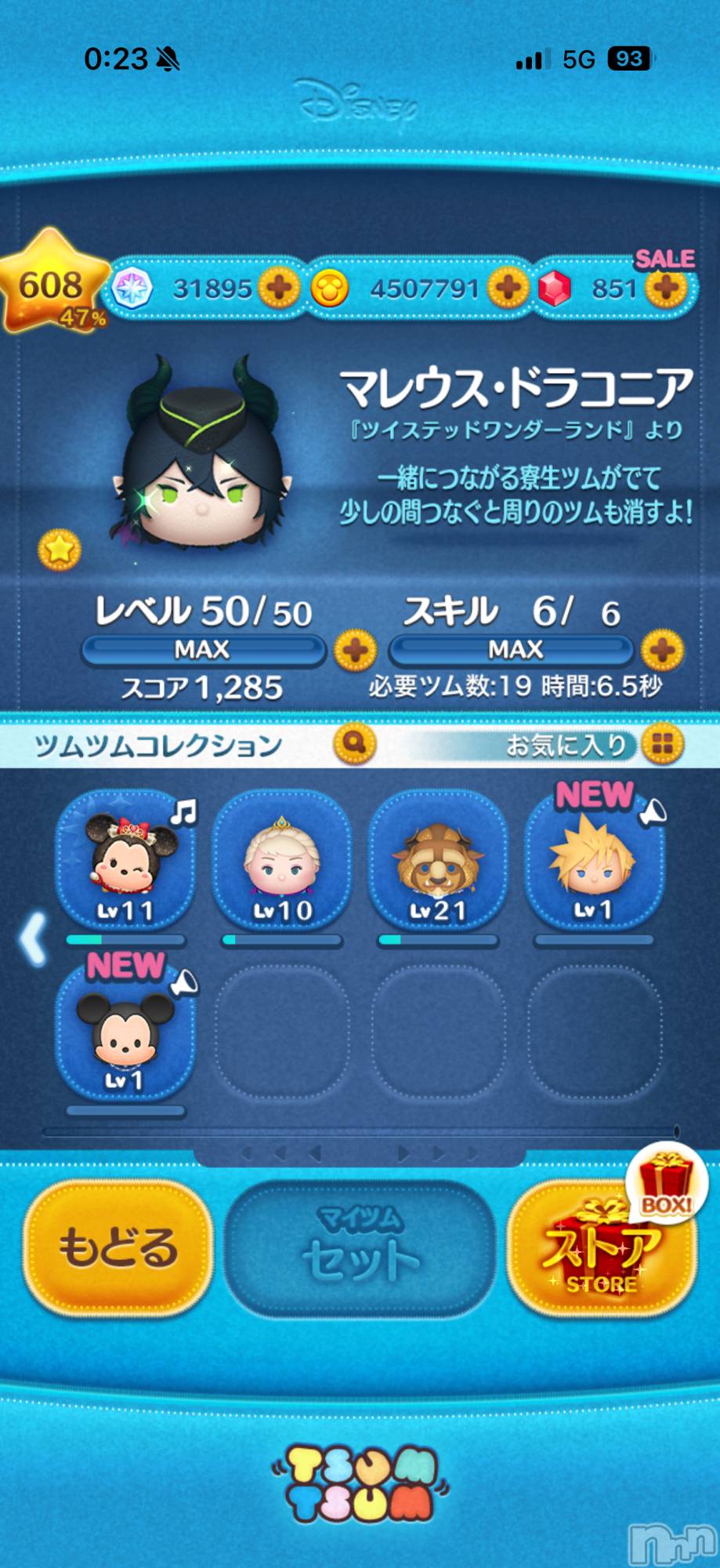Open player level 608 star badge
Viewport: 720px width, 1568px height.
(52, 284)
